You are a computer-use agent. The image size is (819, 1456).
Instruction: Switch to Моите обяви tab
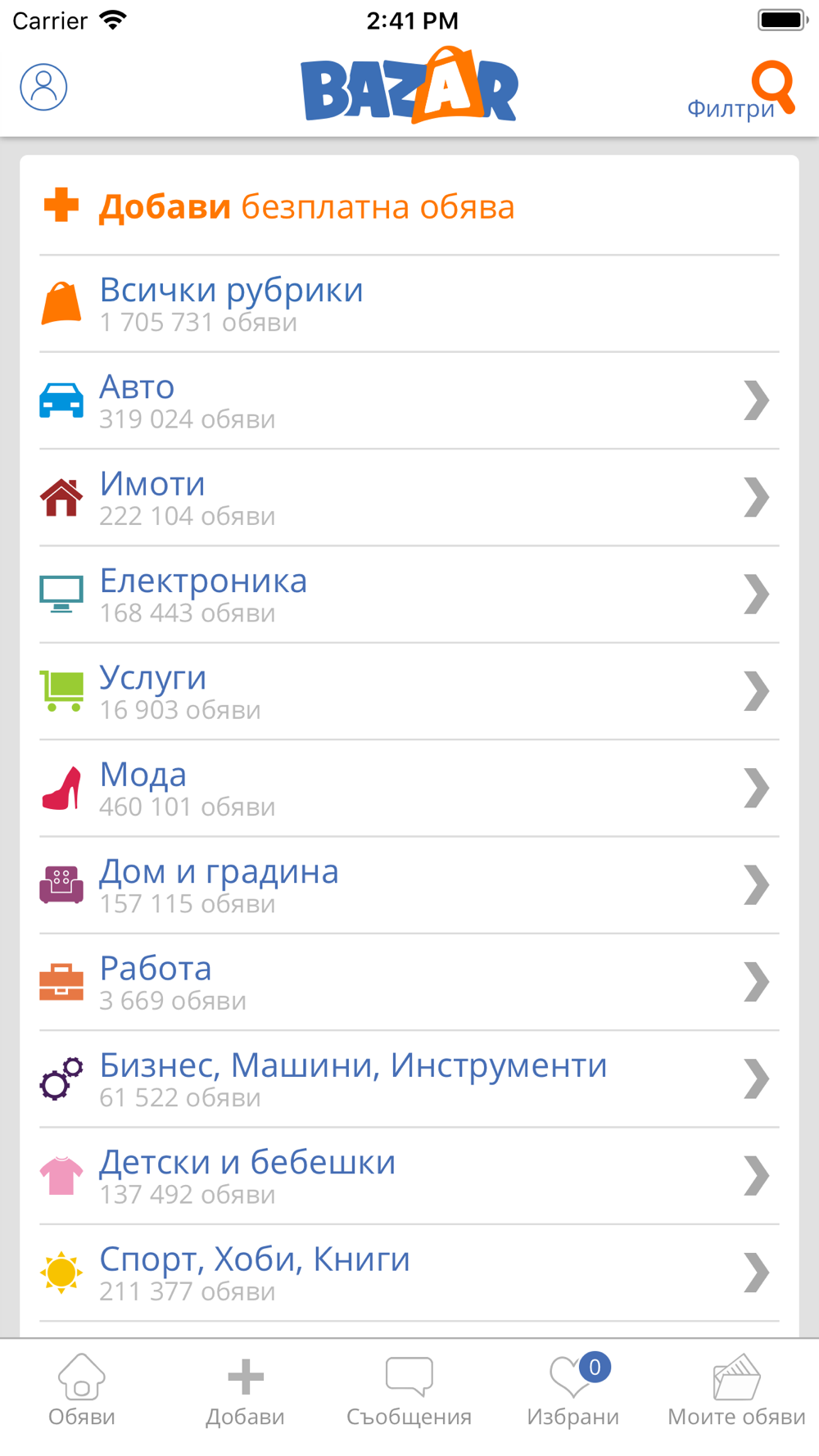736,1391
